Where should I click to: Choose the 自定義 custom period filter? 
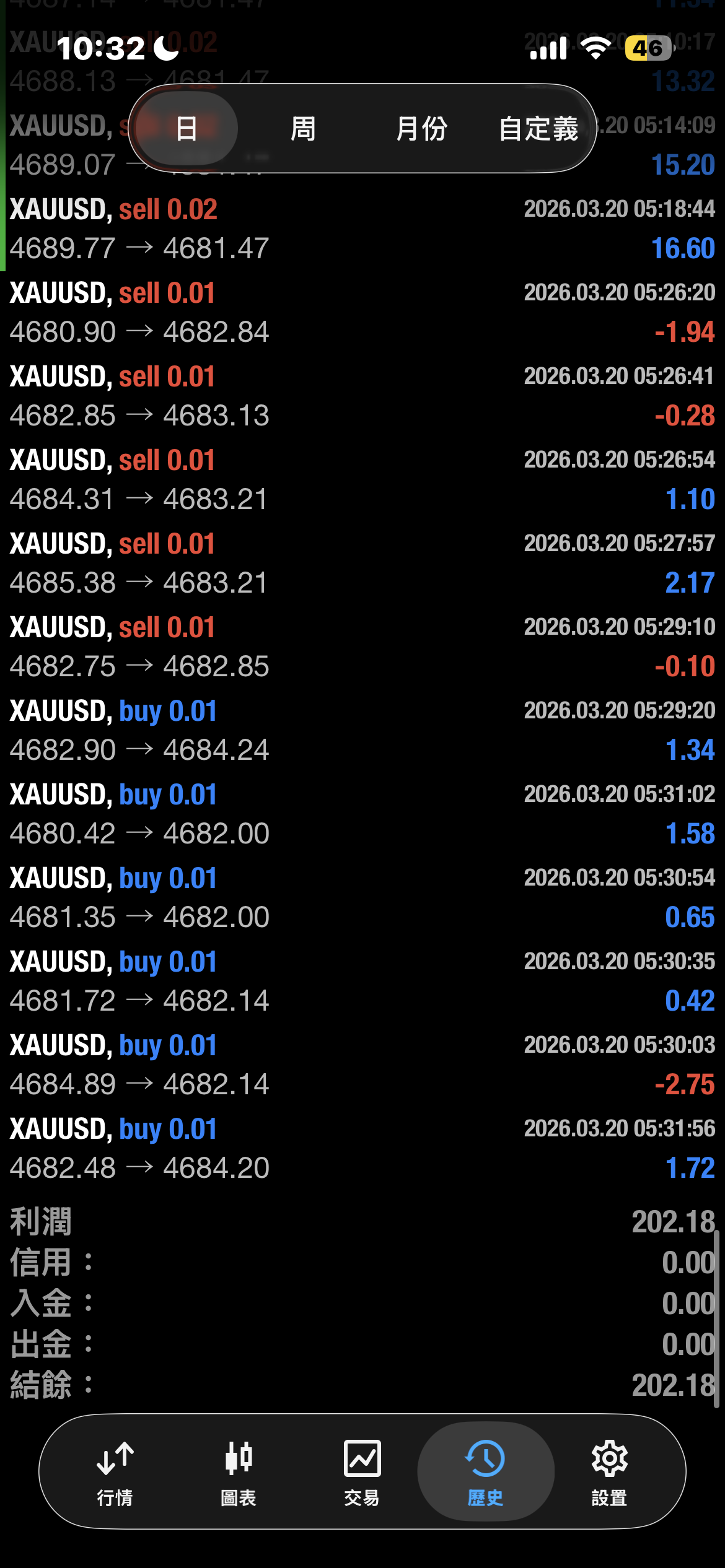538,129
